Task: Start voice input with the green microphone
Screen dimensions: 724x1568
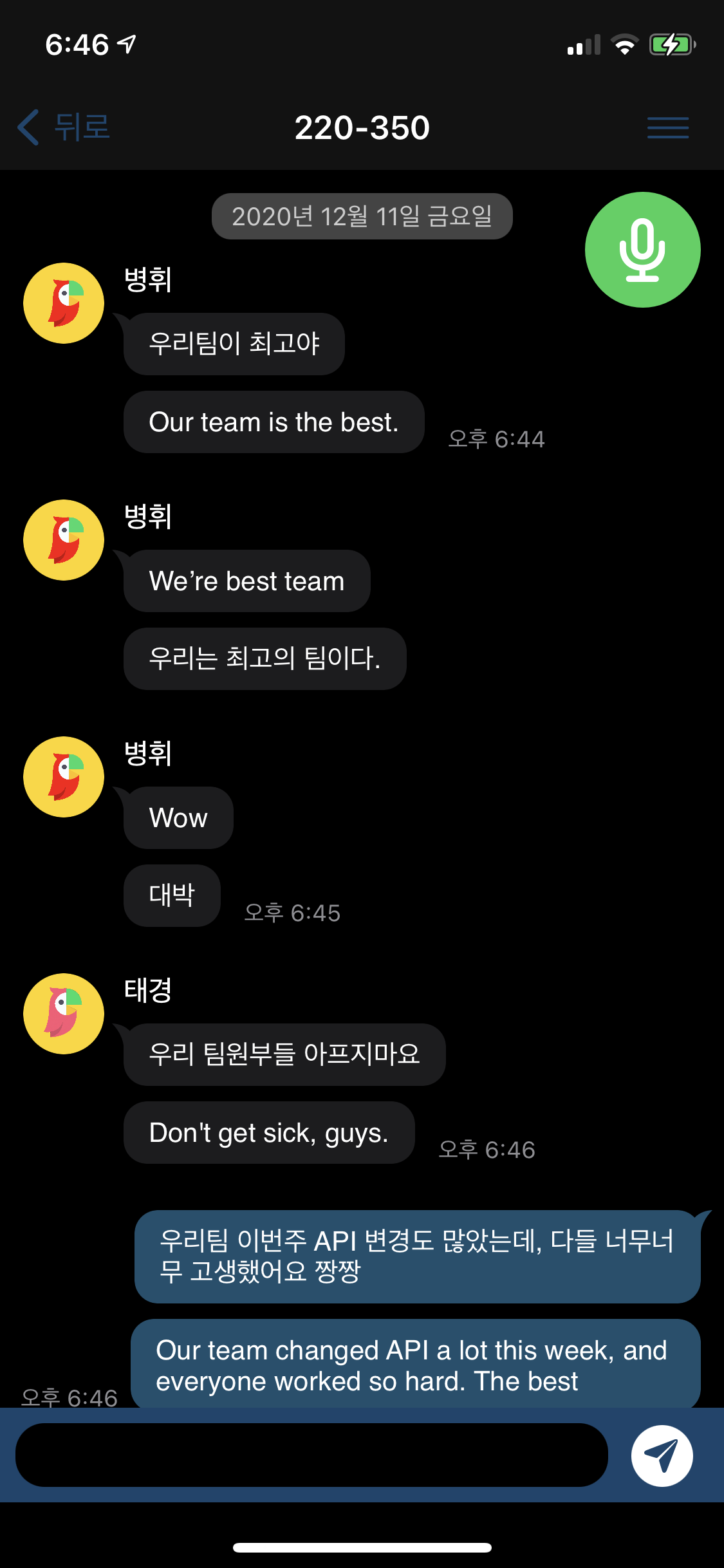Action: coord(642,250)
